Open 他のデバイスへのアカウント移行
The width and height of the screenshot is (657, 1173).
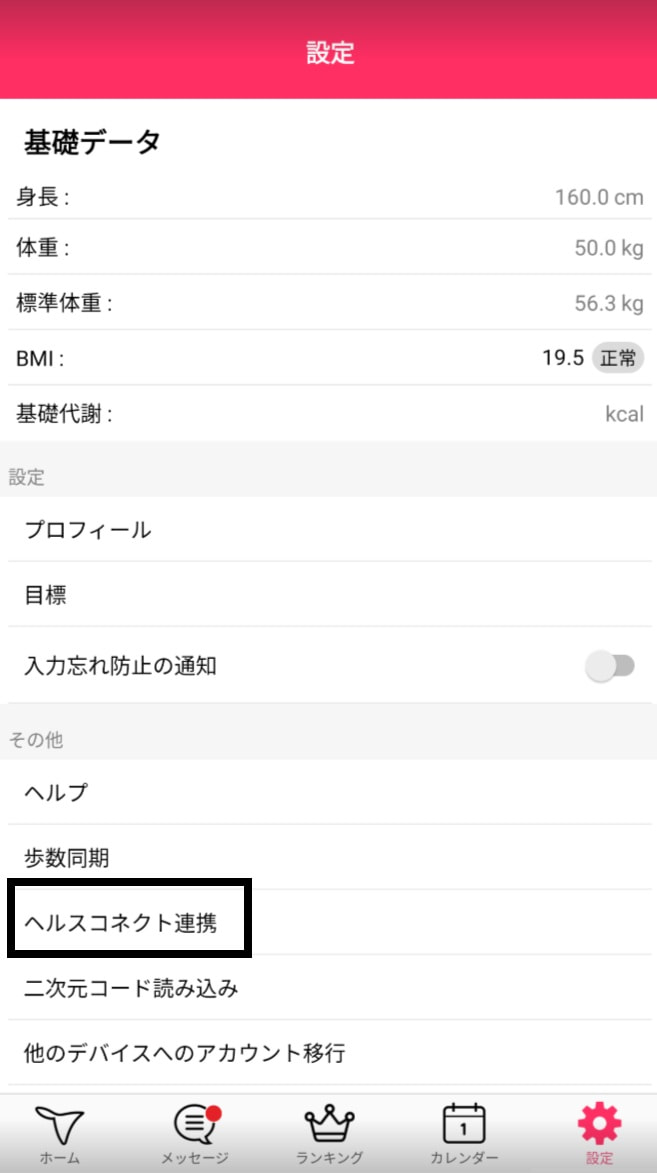click(328, 1053)
